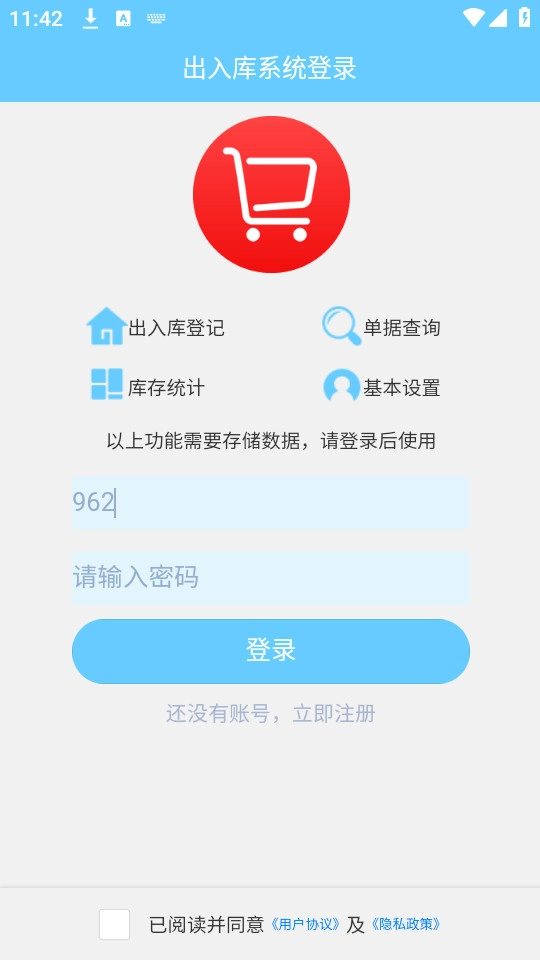Open 还没有账号，立即注册 registration link
The image size is (540, 960).
271,714
